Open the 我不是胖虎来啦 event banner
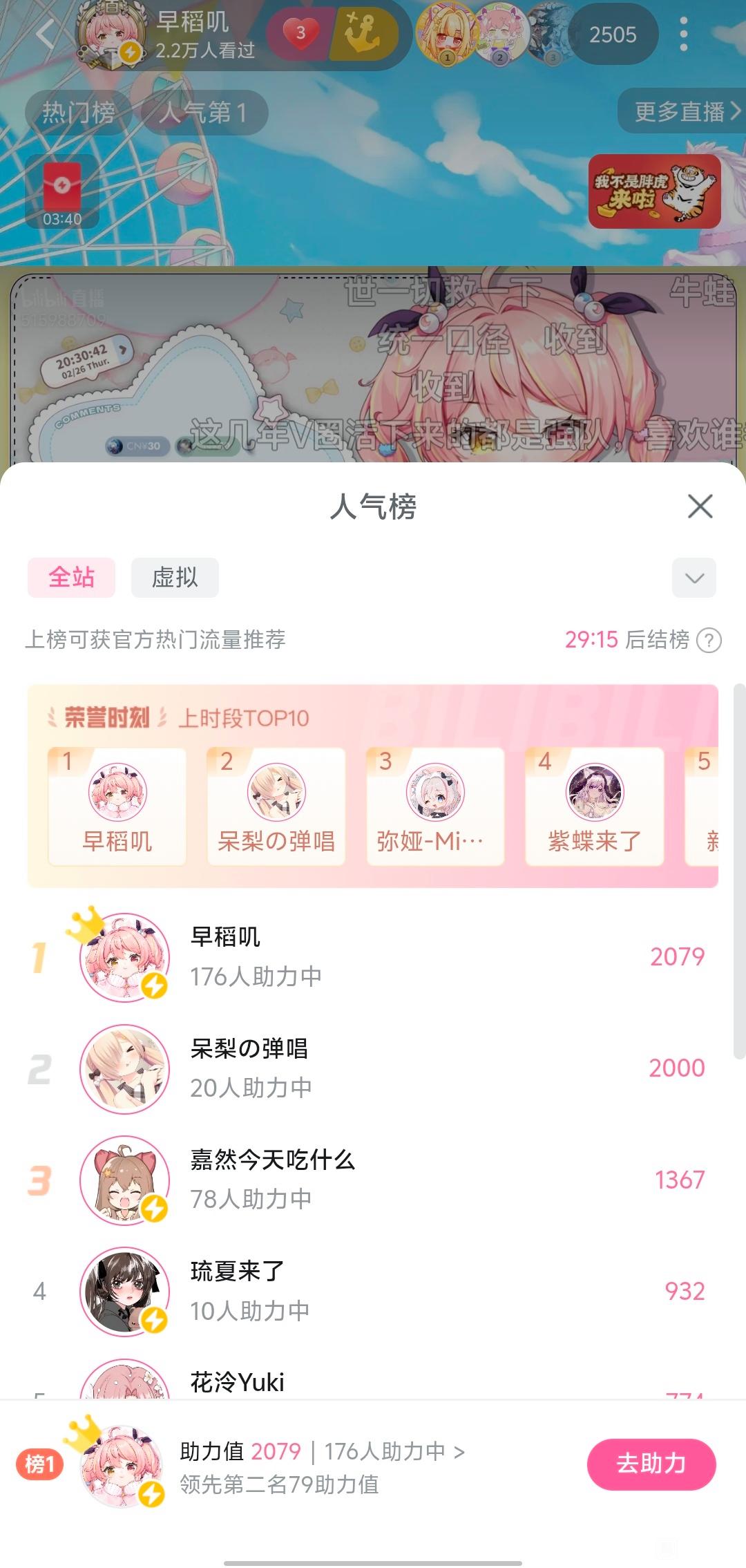The width and height of the screenshot is (746, 1568). coord(655,191)
